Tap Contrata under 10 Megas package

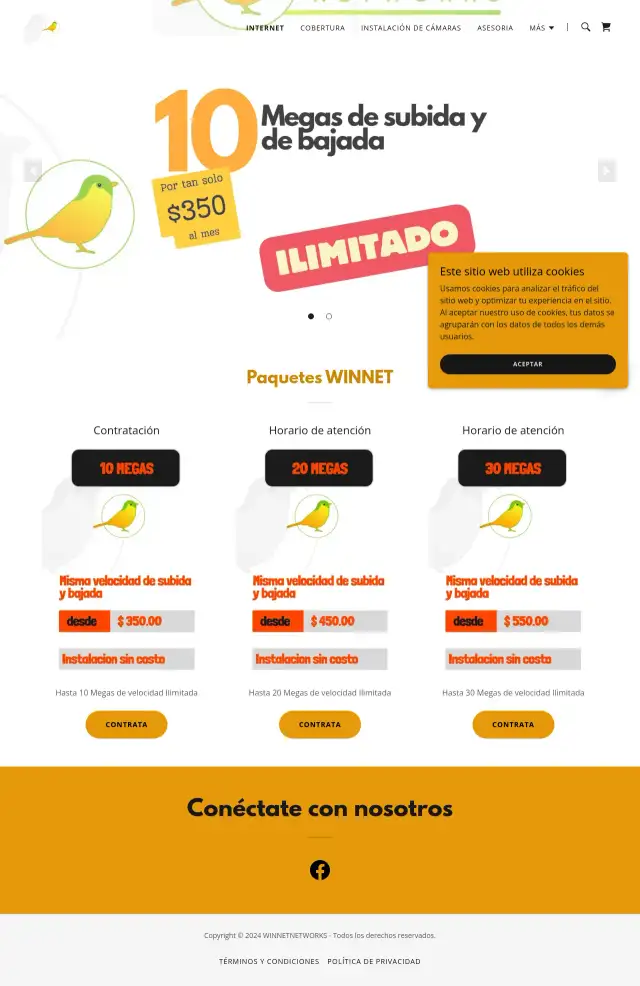click(126, 724)
